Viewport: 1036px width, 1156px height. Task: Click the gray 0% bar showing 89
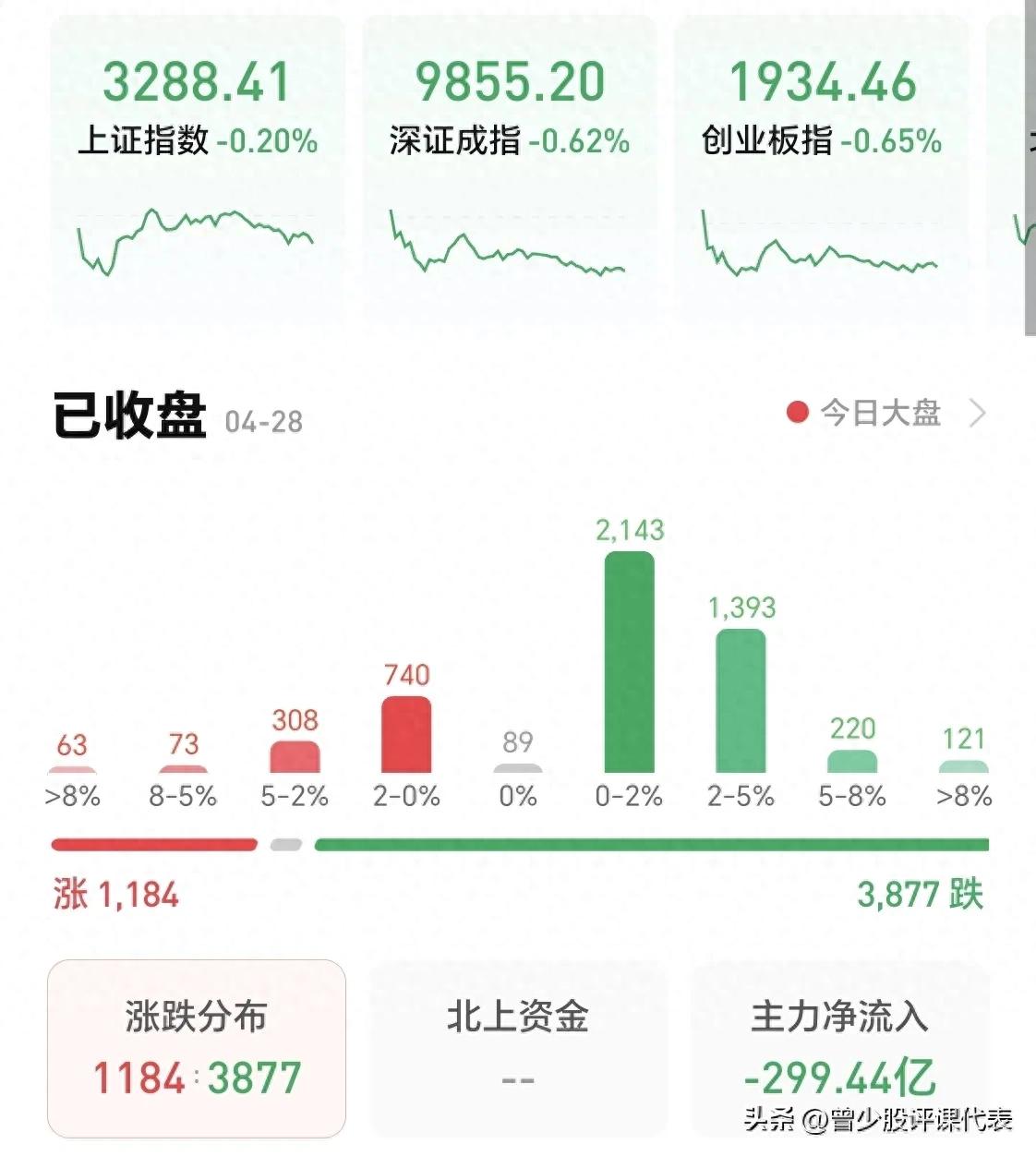[x=518, y=768]
